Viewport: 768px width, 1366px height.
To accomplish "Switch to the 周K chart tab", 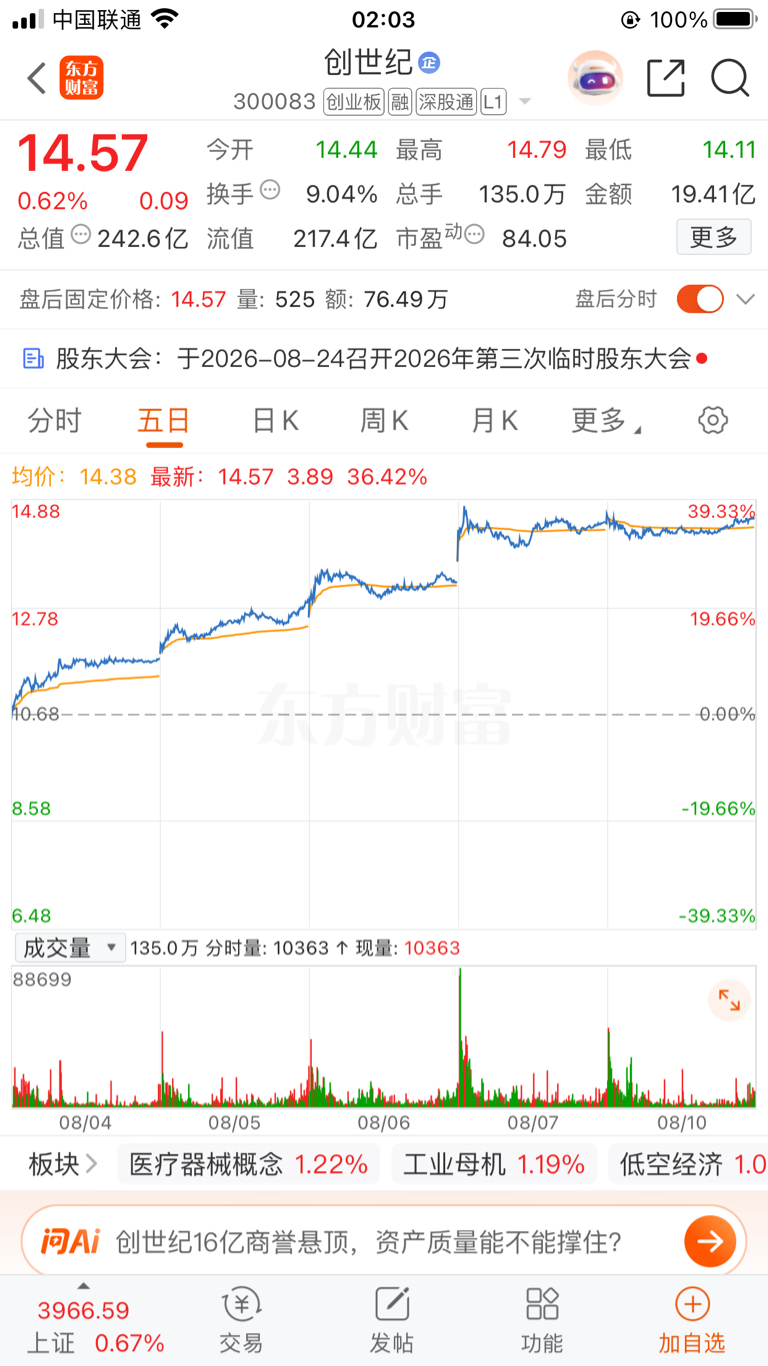I will tap(384, 421).
